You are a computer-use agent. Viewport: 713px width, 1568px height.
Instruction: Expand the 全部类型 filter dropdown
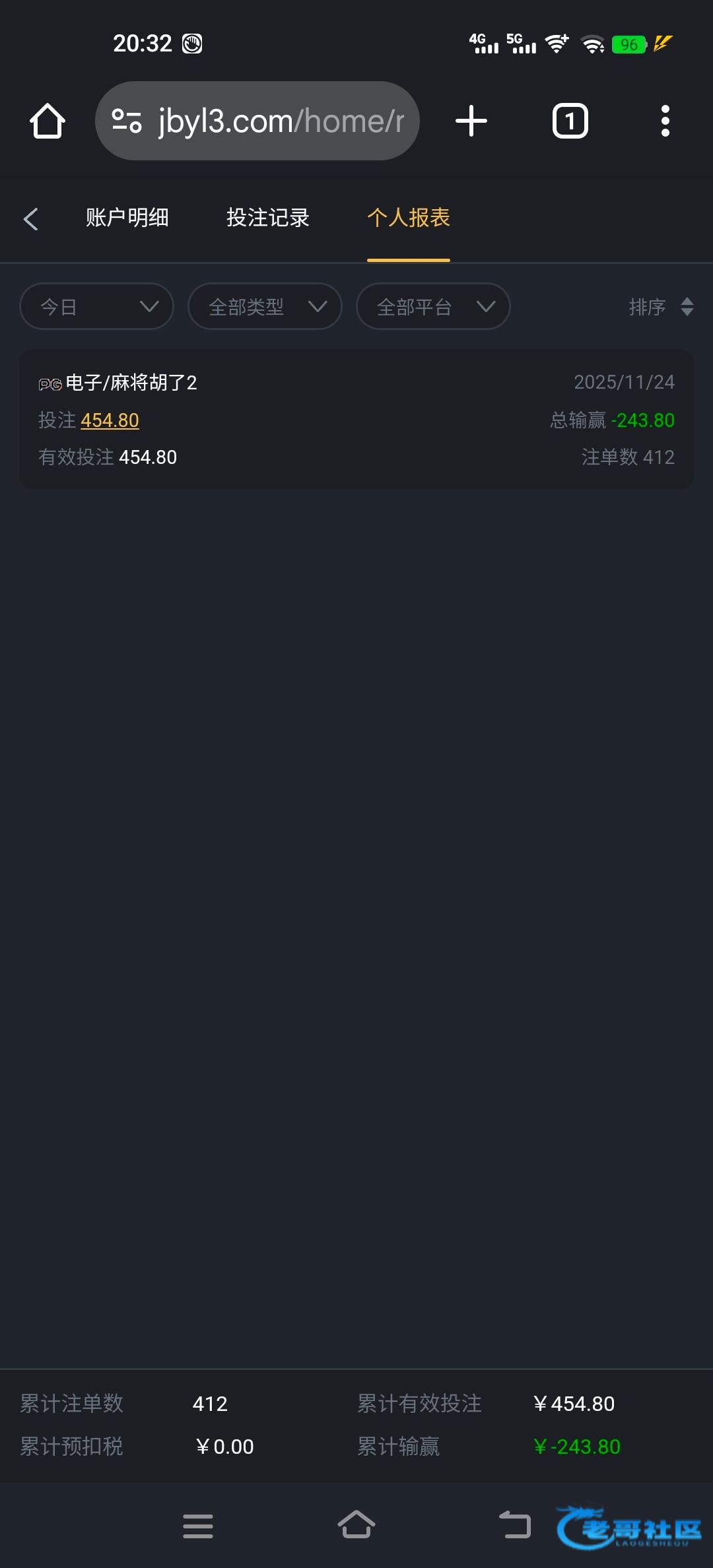click(265, 307)
